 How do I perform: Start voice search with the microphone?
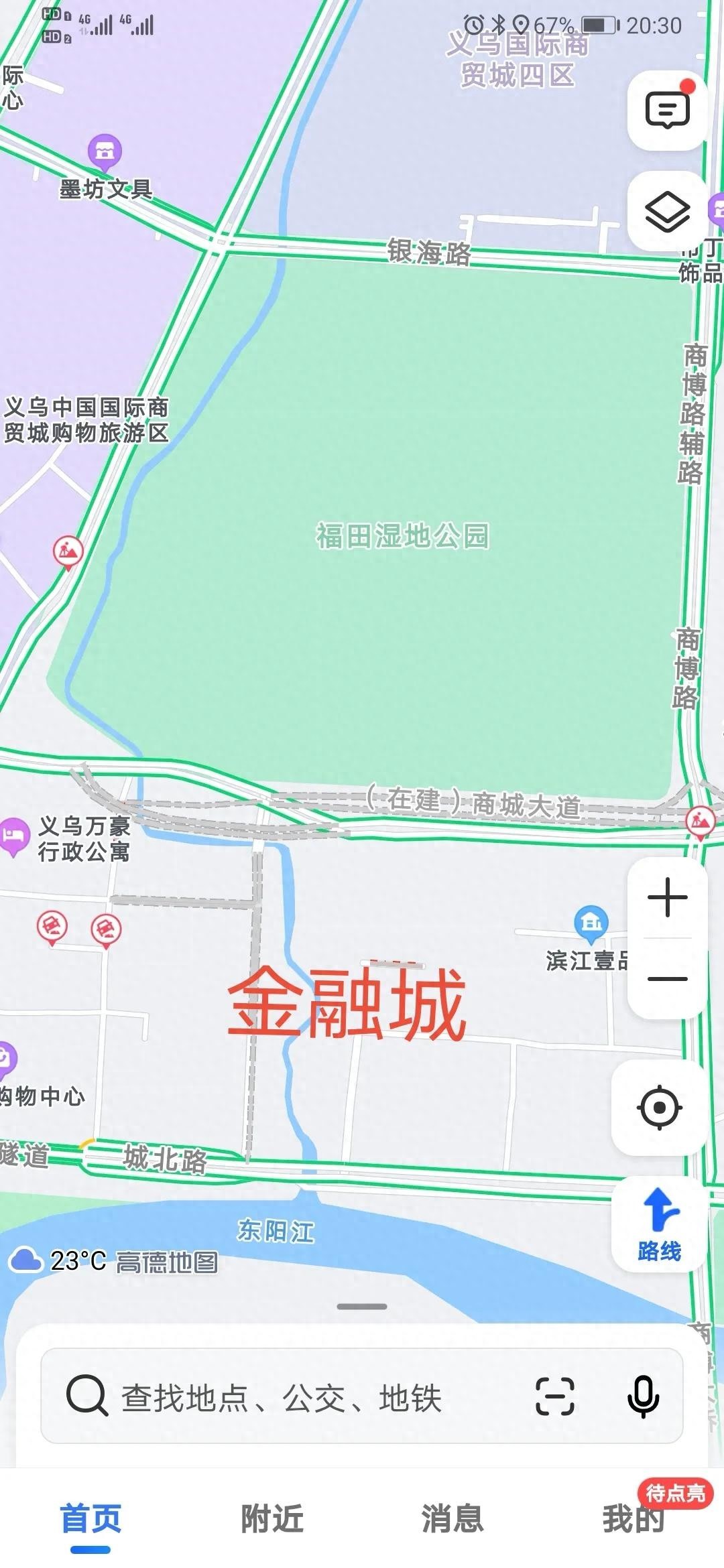point(643,1396)
